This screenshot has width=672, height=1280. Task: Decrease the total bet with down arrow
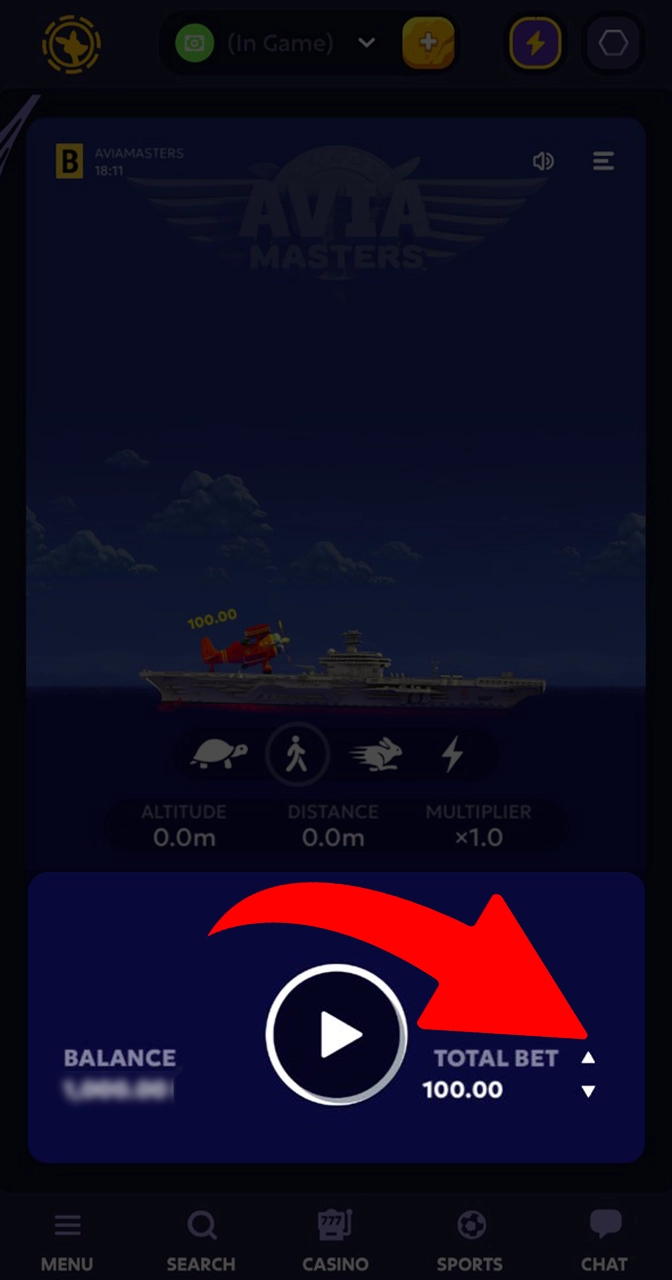pos(588,1091)
